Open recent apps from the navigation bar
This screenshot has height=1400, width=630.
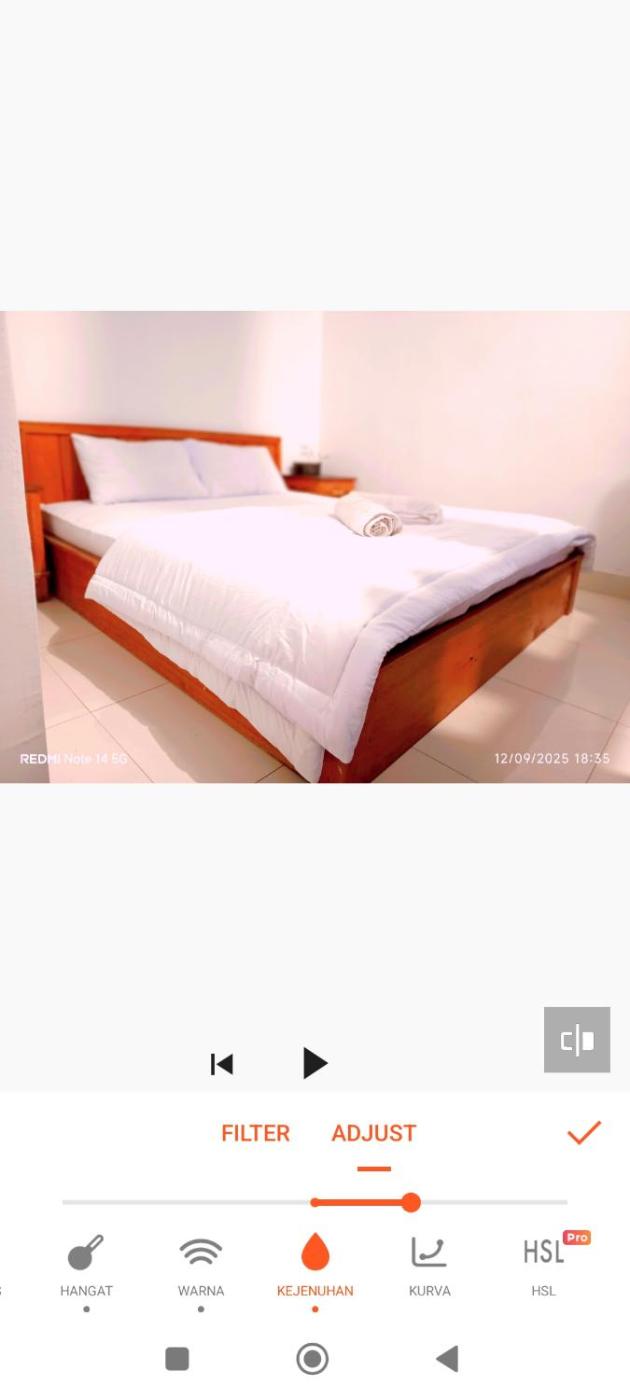(x=177, y=1358)
